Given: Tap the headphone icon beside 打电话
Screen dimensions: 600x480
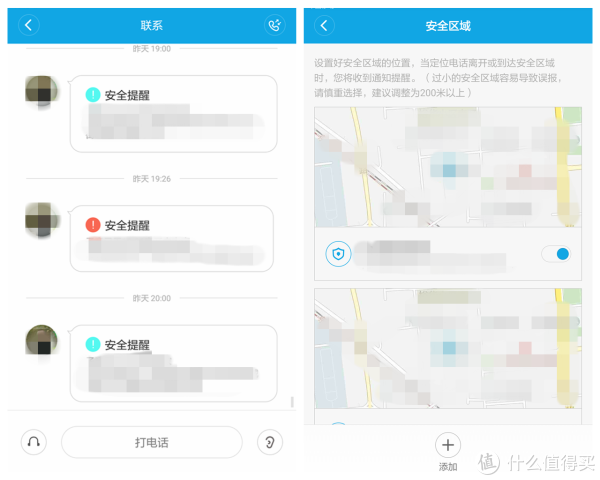Looking at the screenshot, I should (x=35, y=442).
